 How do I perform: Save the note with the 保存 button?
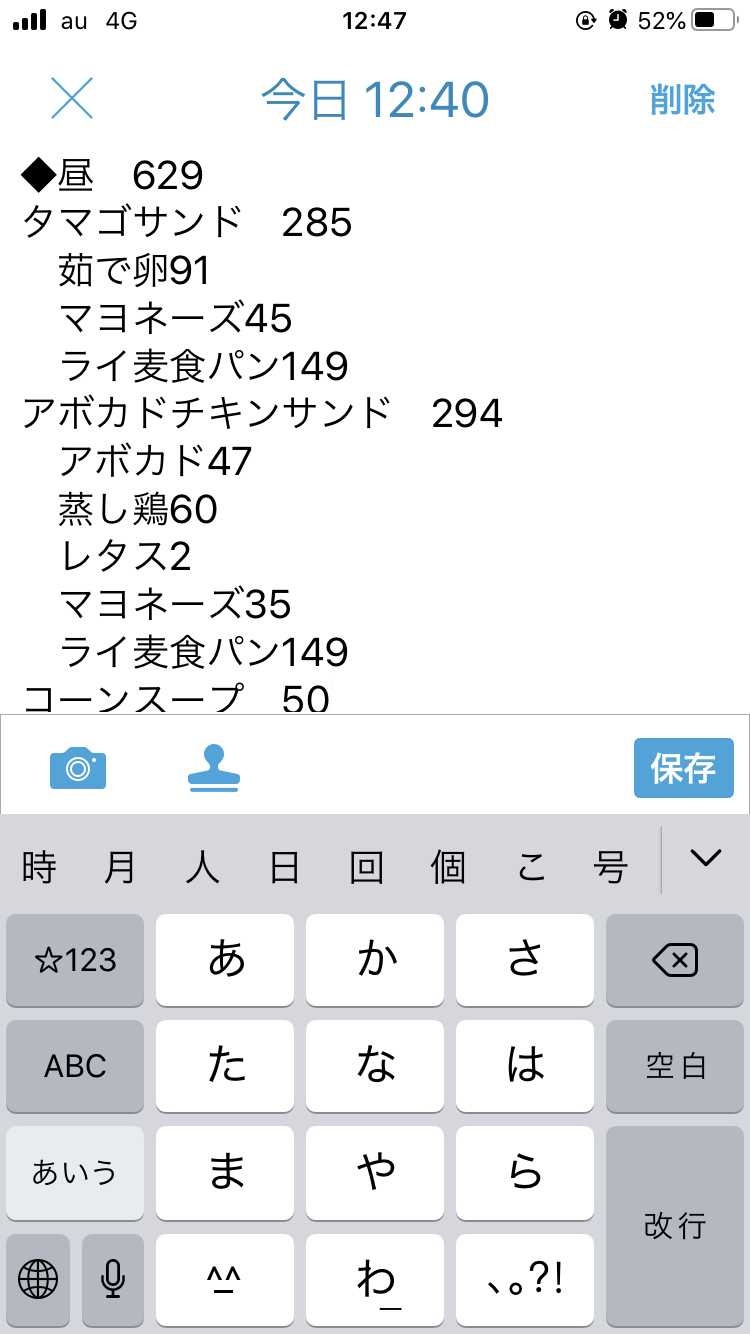683,768
